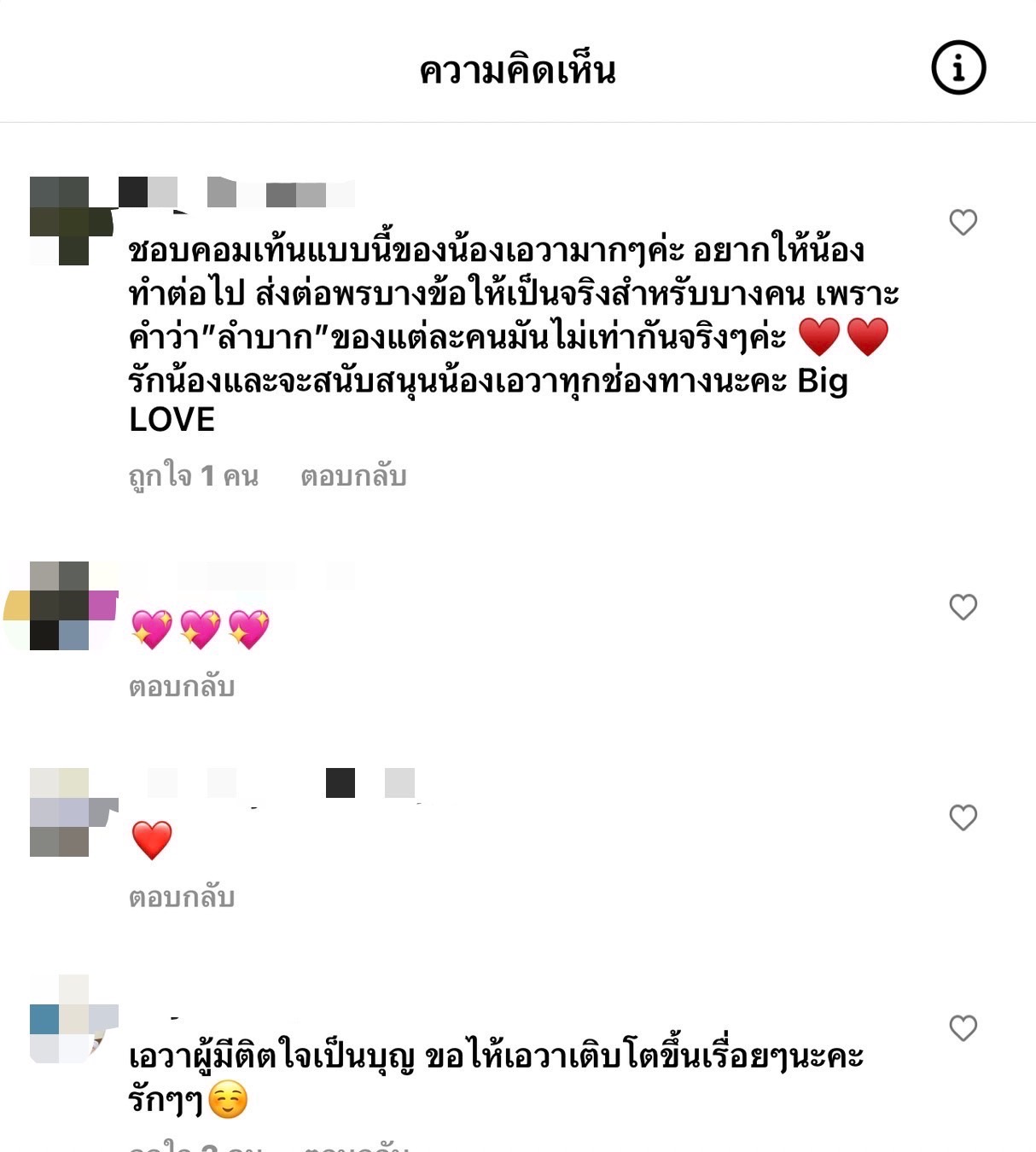Viewport: 1036px width, 1152px height.
Task: Like the comment with three sparkling hearts
Action: coord(963,608)
